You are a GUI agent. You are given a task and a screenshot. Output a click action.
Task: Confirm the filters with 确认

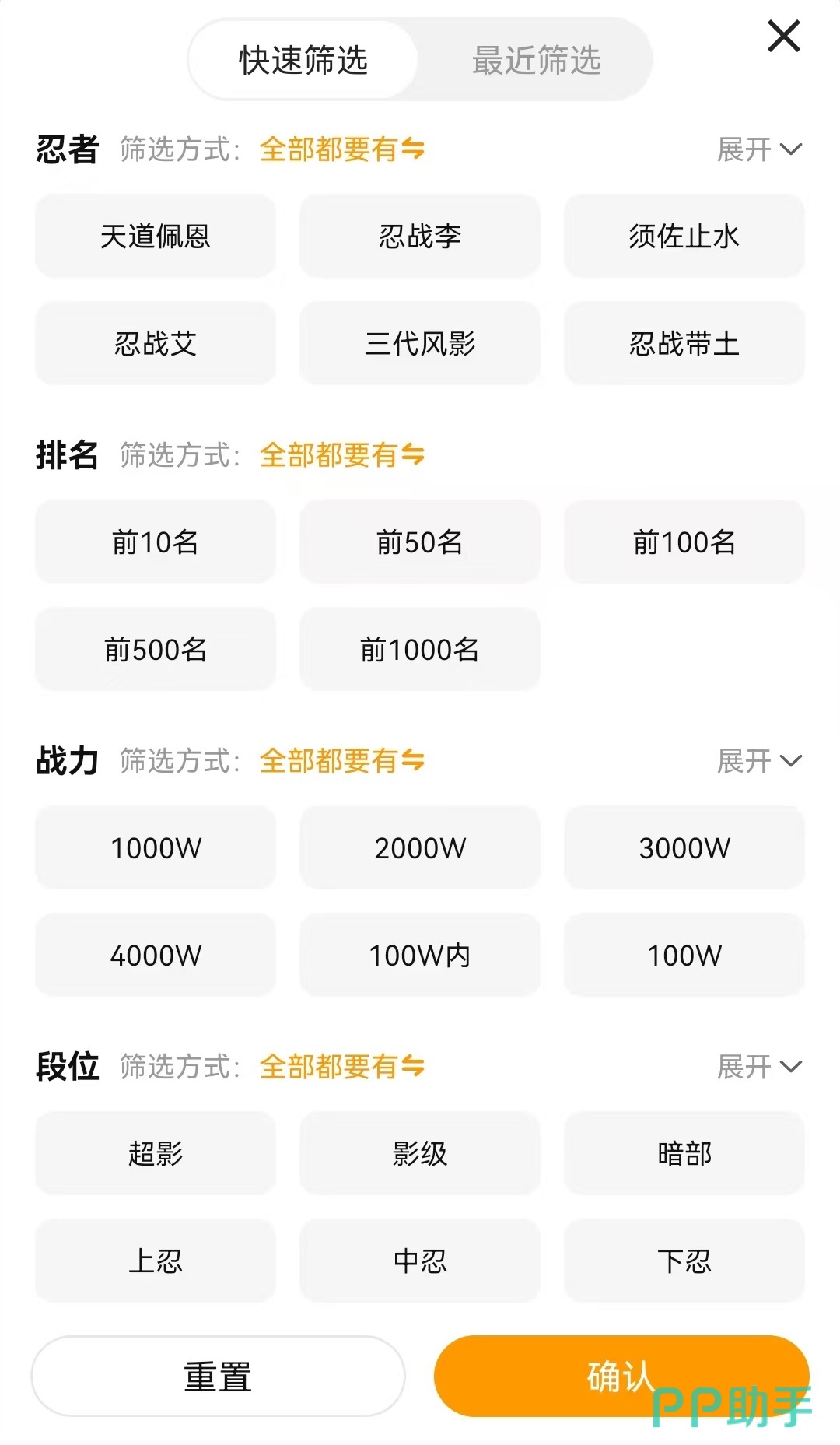coord(621,1377)
